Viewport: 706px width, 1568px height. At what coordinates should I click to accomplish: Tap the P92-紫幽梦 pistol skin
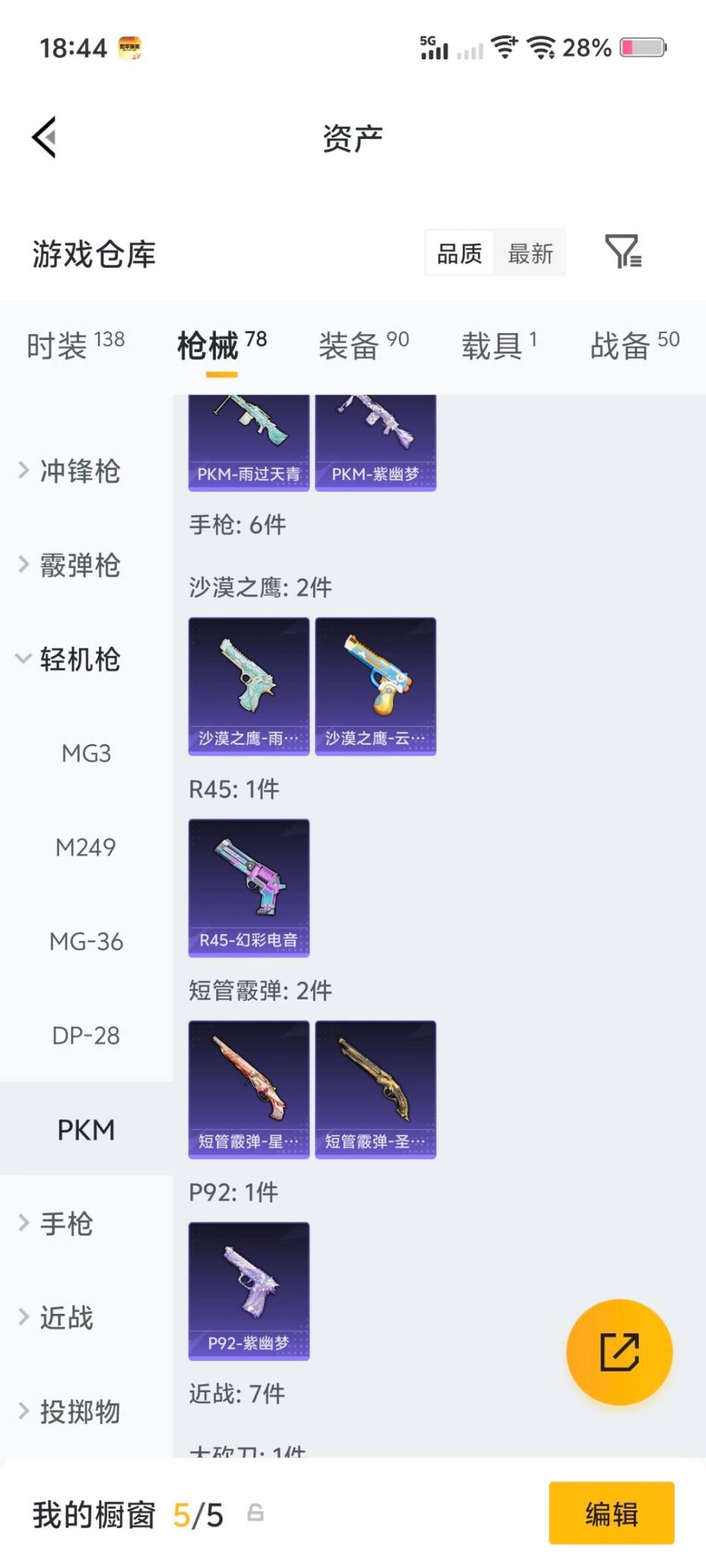coord(248,1290)
